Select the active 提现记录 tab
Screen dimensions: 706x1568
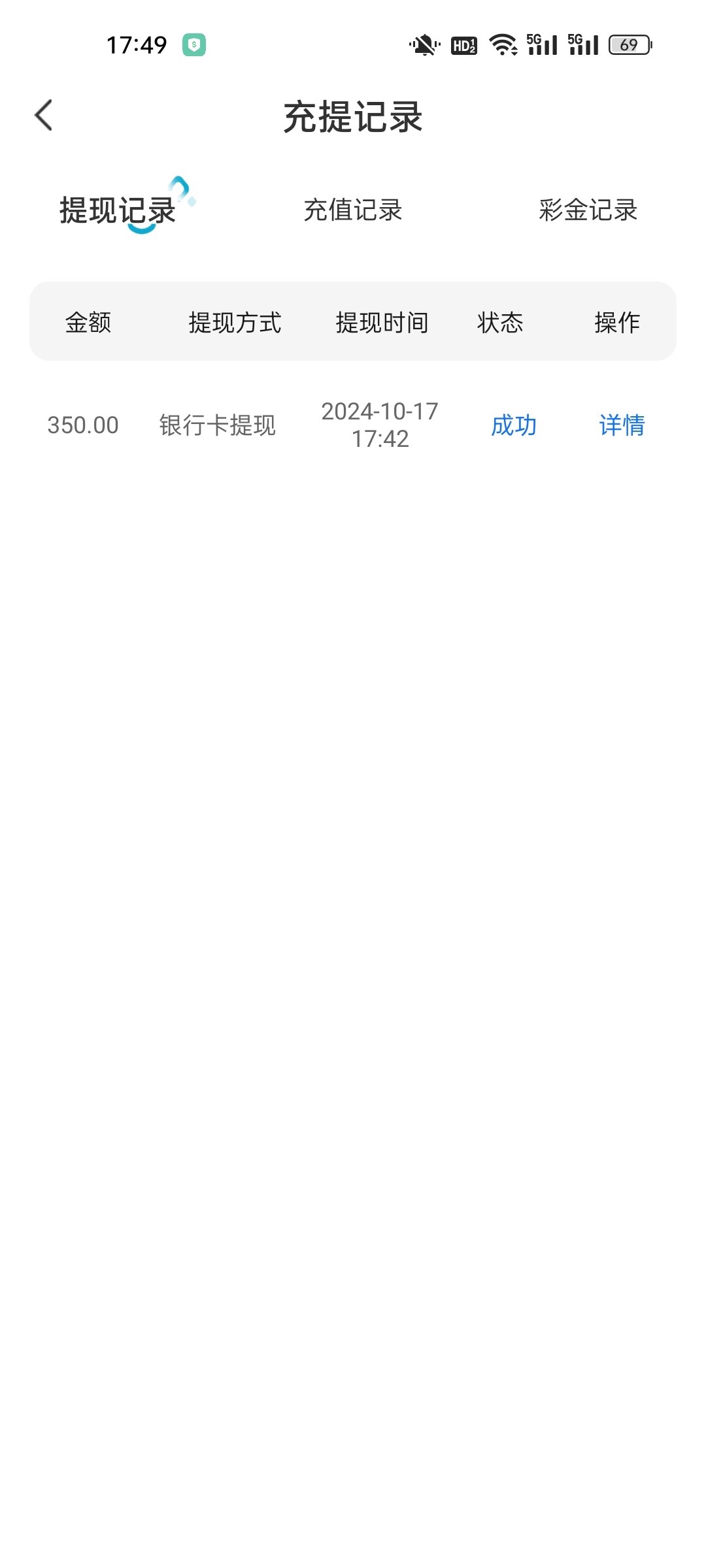(118, 210)
